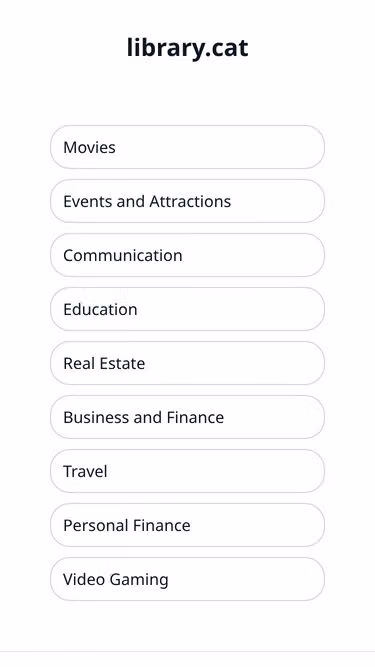Screen dimensions: 375x667
Task: Choose the Real Estate category
Action: coord(188,363)
